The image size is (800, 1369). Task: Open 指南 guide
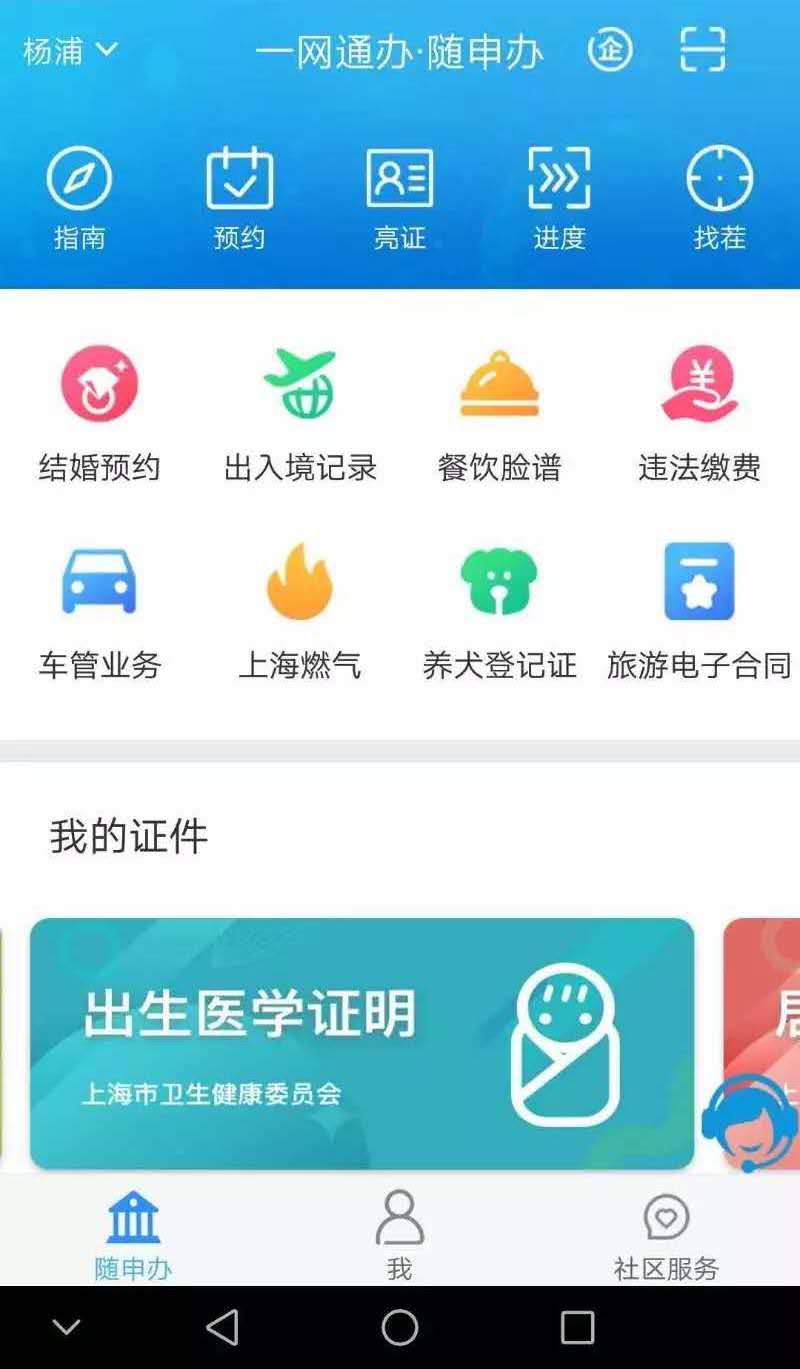point(79,197)
